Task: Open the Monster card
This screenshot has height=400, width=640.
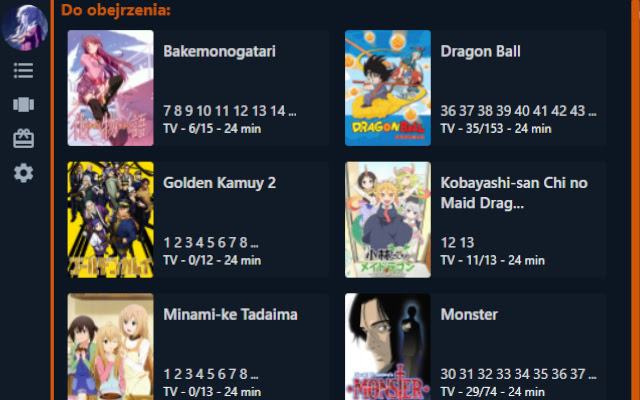Action: [469, 314]
